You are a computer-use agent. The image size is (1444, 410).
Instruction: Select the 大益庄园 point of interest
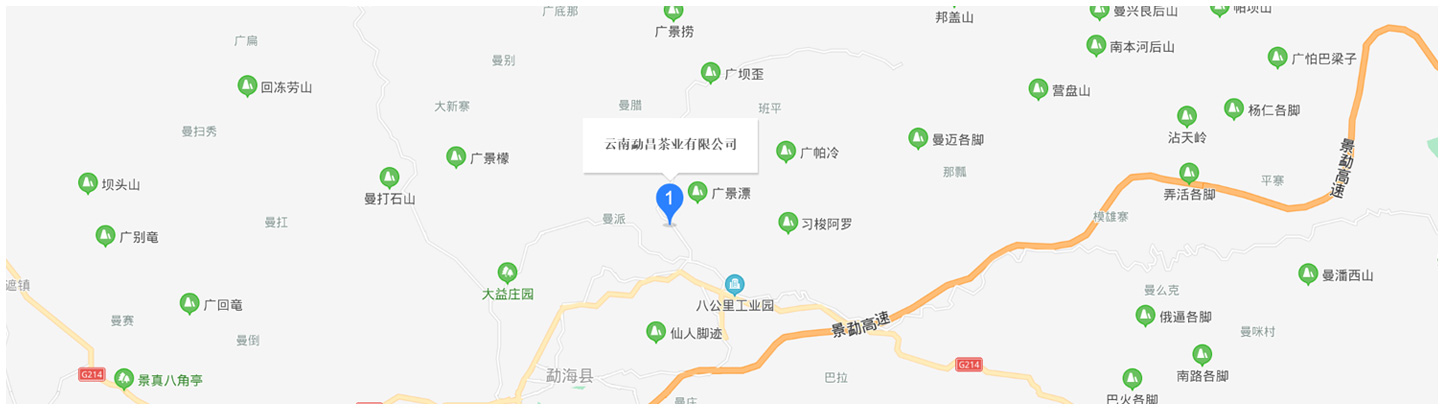point(508,273)
